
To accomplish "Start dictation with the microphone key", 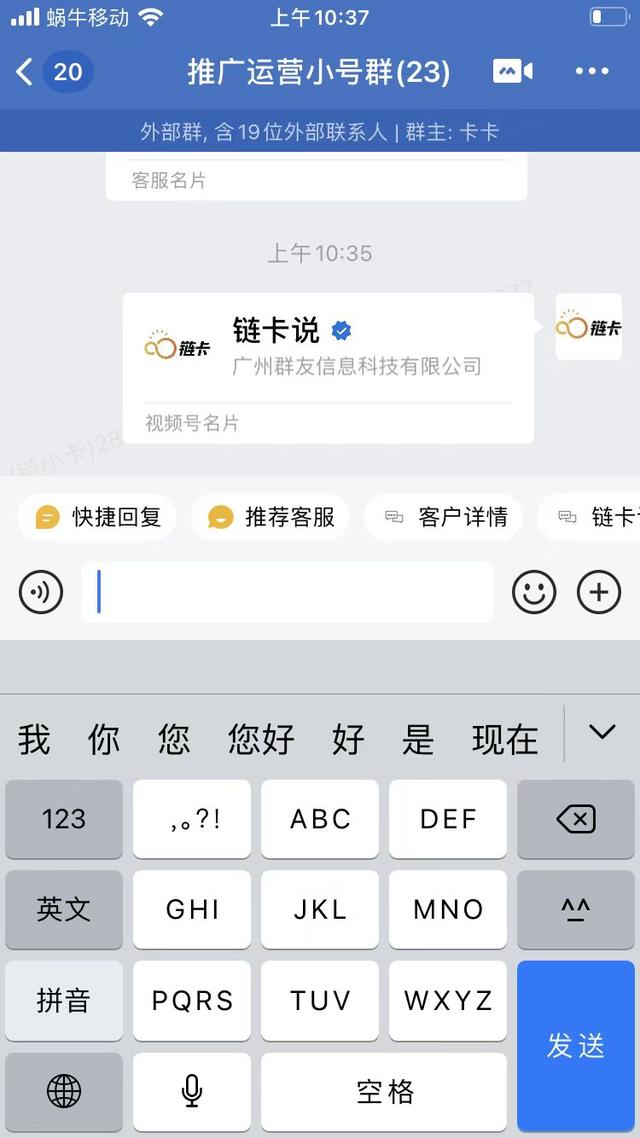I will [192, 1092].
